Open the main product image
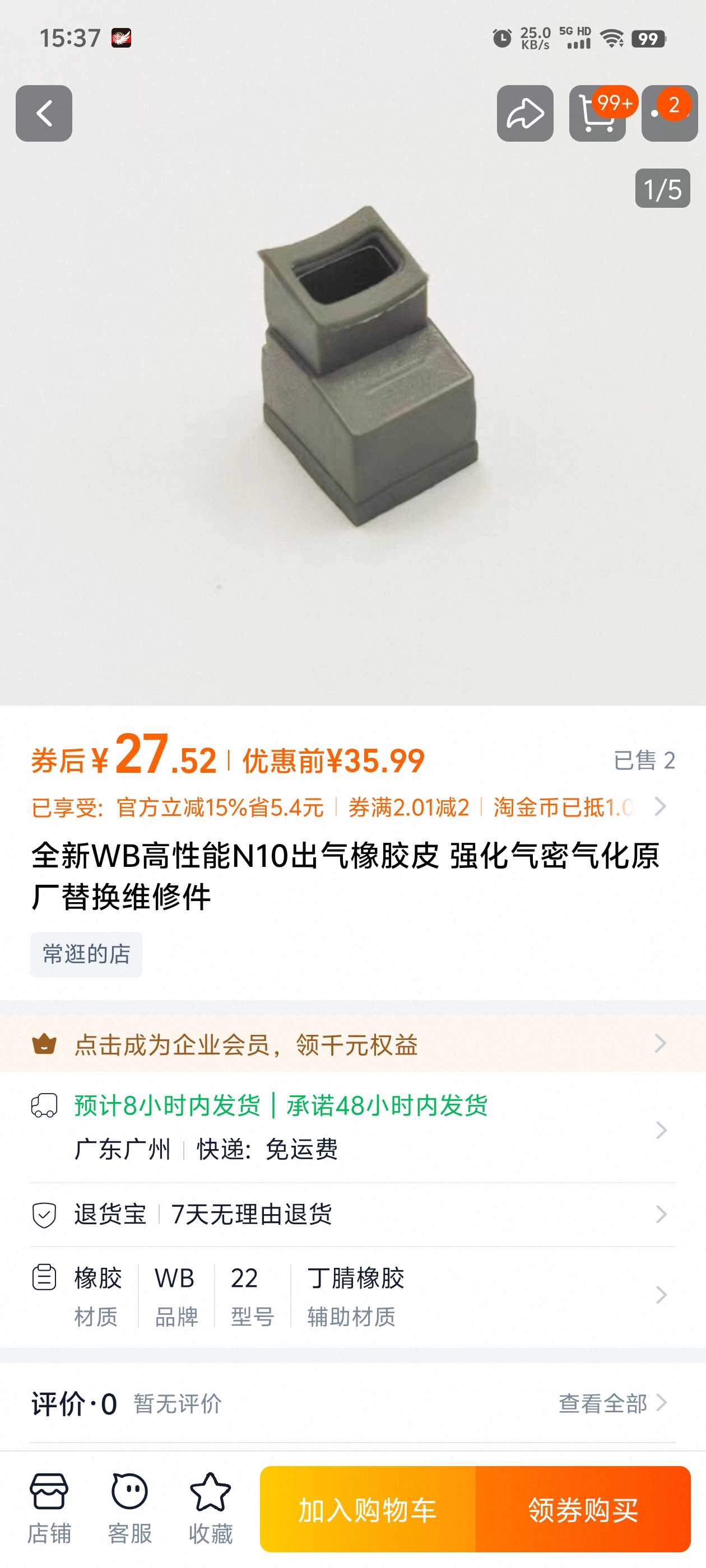Viewport: 706px width, 1568px height. (x=352, y=390)
